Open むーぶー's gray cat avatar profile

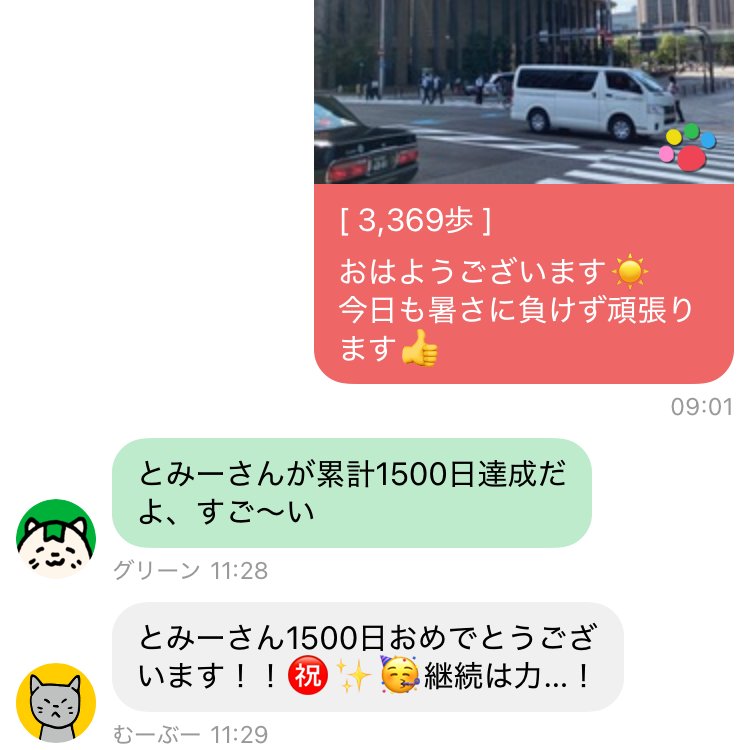pyautogui.click(x=56, y=702)
